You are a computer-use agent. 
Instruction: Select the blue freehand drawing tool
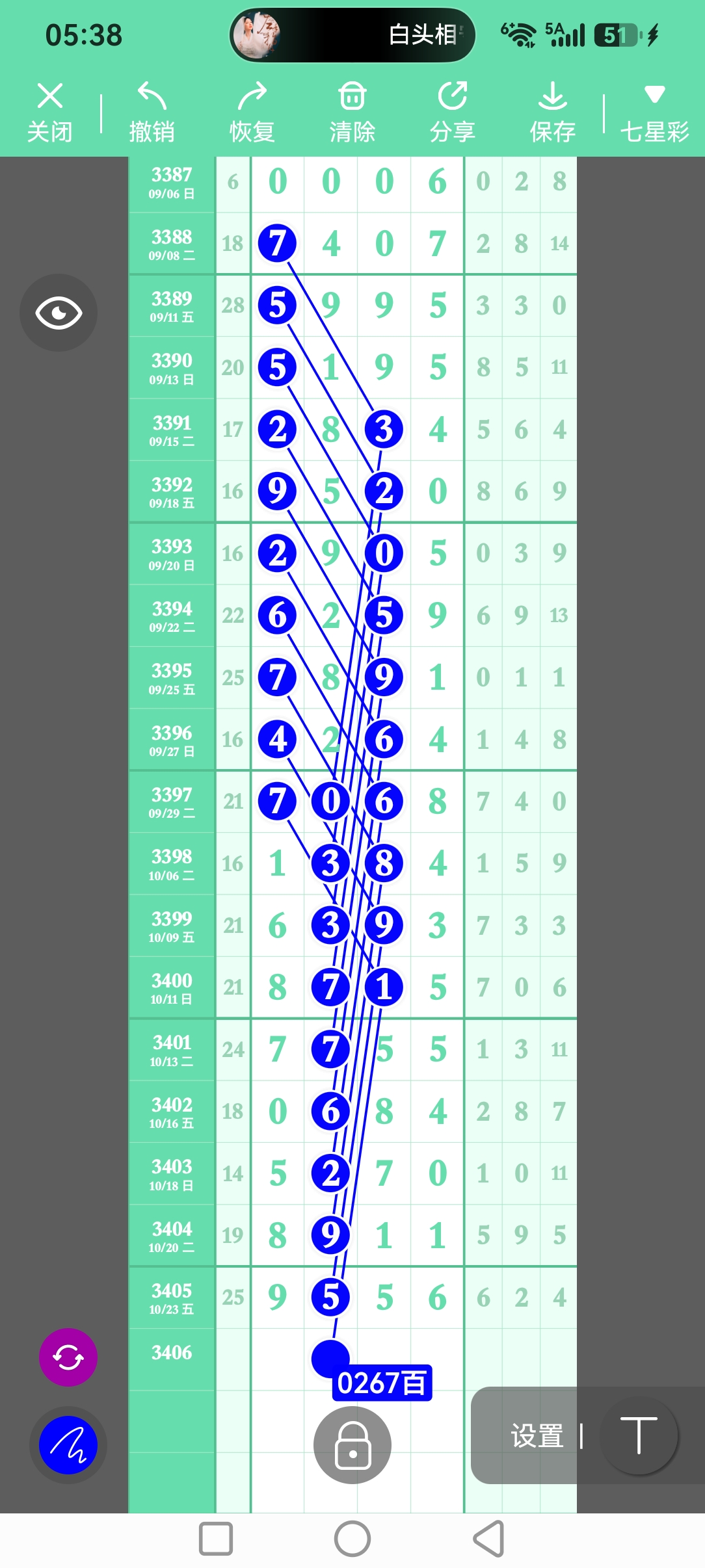(68, 1445)
